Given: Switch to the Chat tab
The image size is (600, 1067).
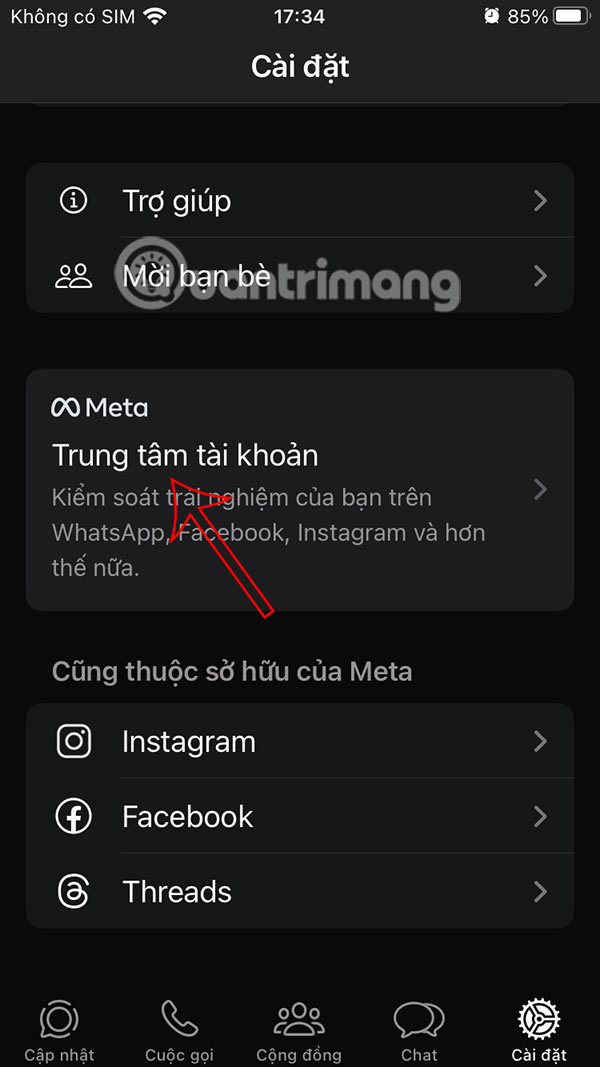Looking at the screenshot, I should [419, 1032].
